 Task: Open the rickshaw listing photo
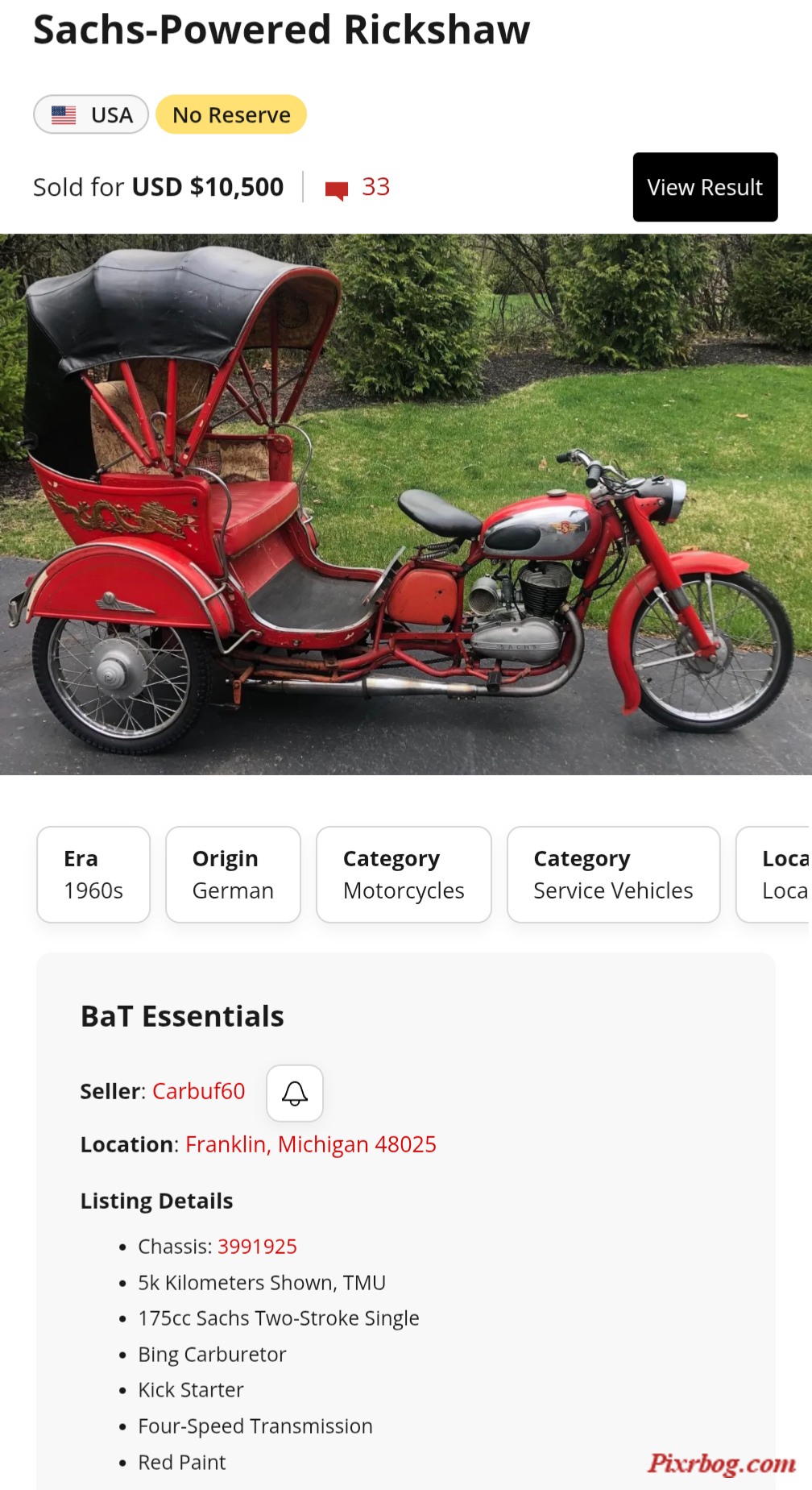[406, 504]
